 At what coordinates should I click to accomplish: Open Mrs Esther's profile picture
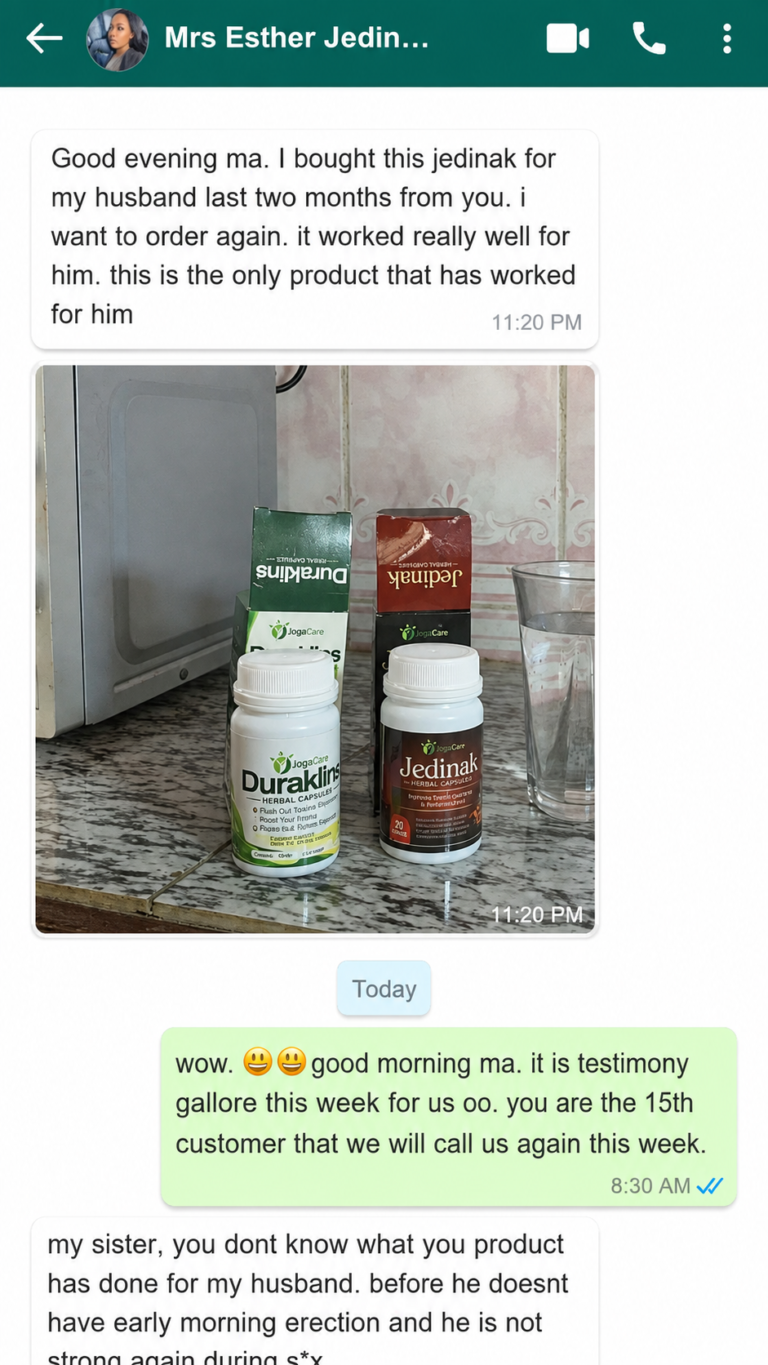coord(117,40)
